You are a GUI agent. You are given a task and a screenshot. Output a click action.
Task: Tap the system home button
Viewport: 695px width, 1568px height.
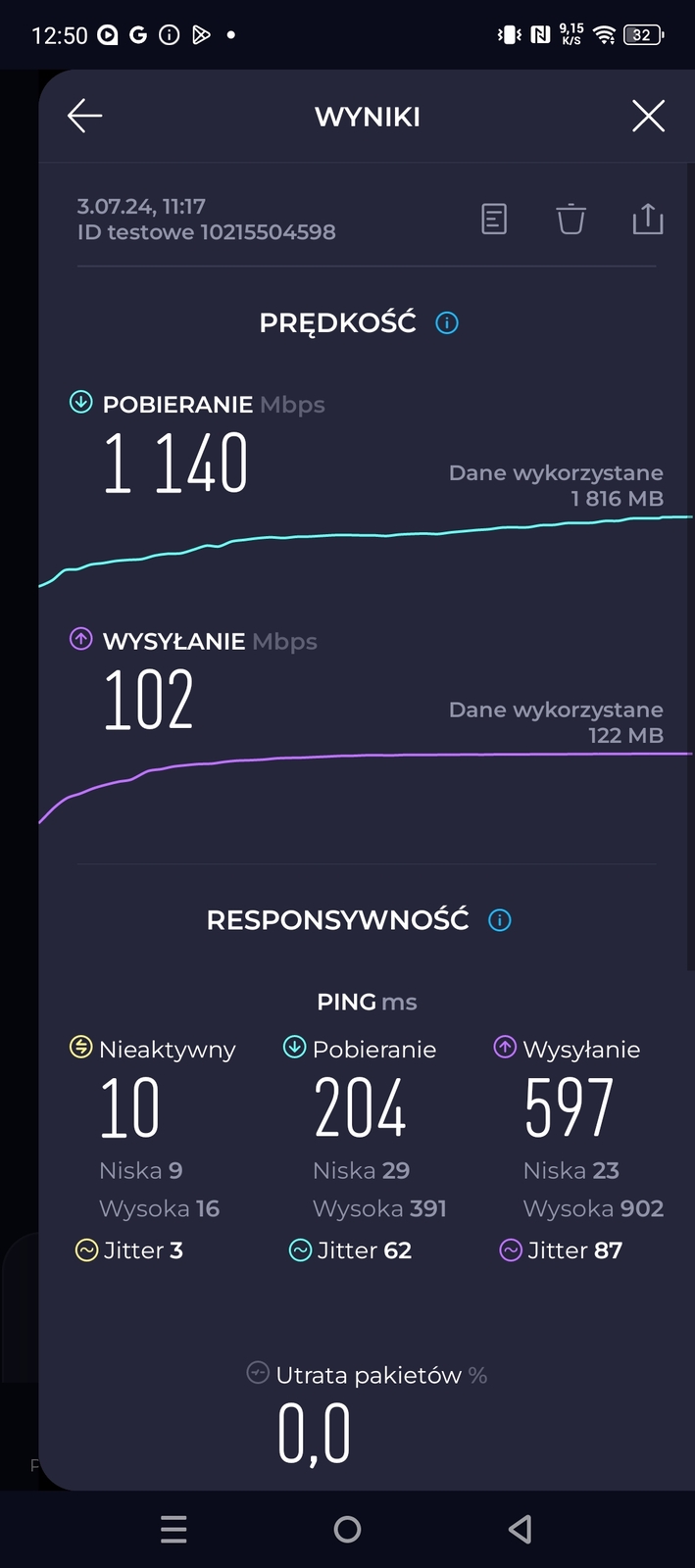[x=347, y=1529]
